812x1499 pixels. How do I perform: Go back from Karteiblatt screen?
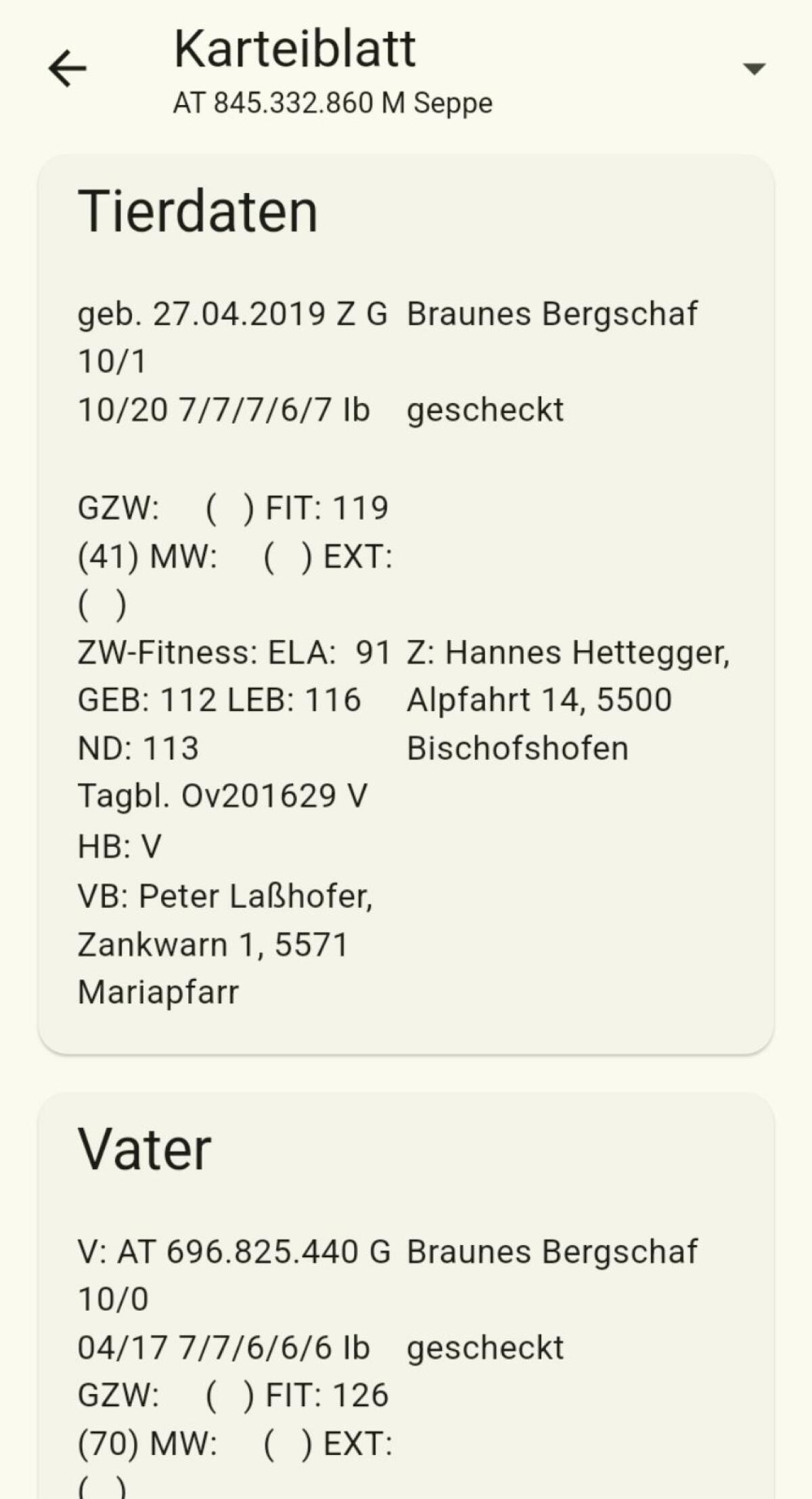click(x=68, y=68)
